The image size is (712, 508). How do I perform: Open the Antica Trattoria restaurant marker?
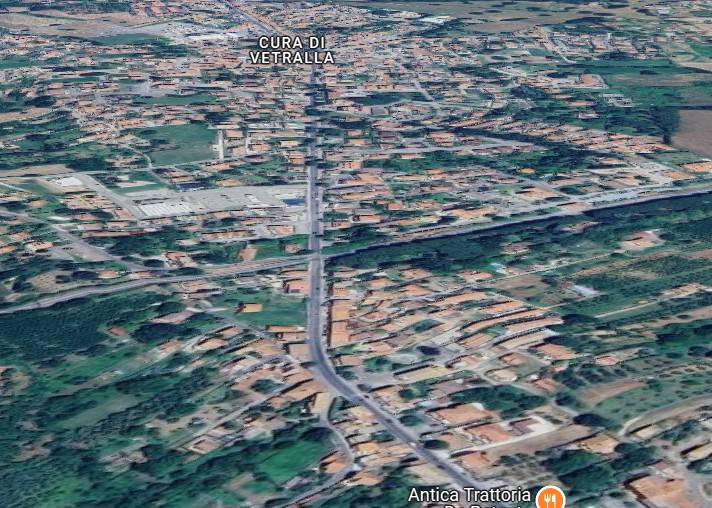(x=549, y=497)
